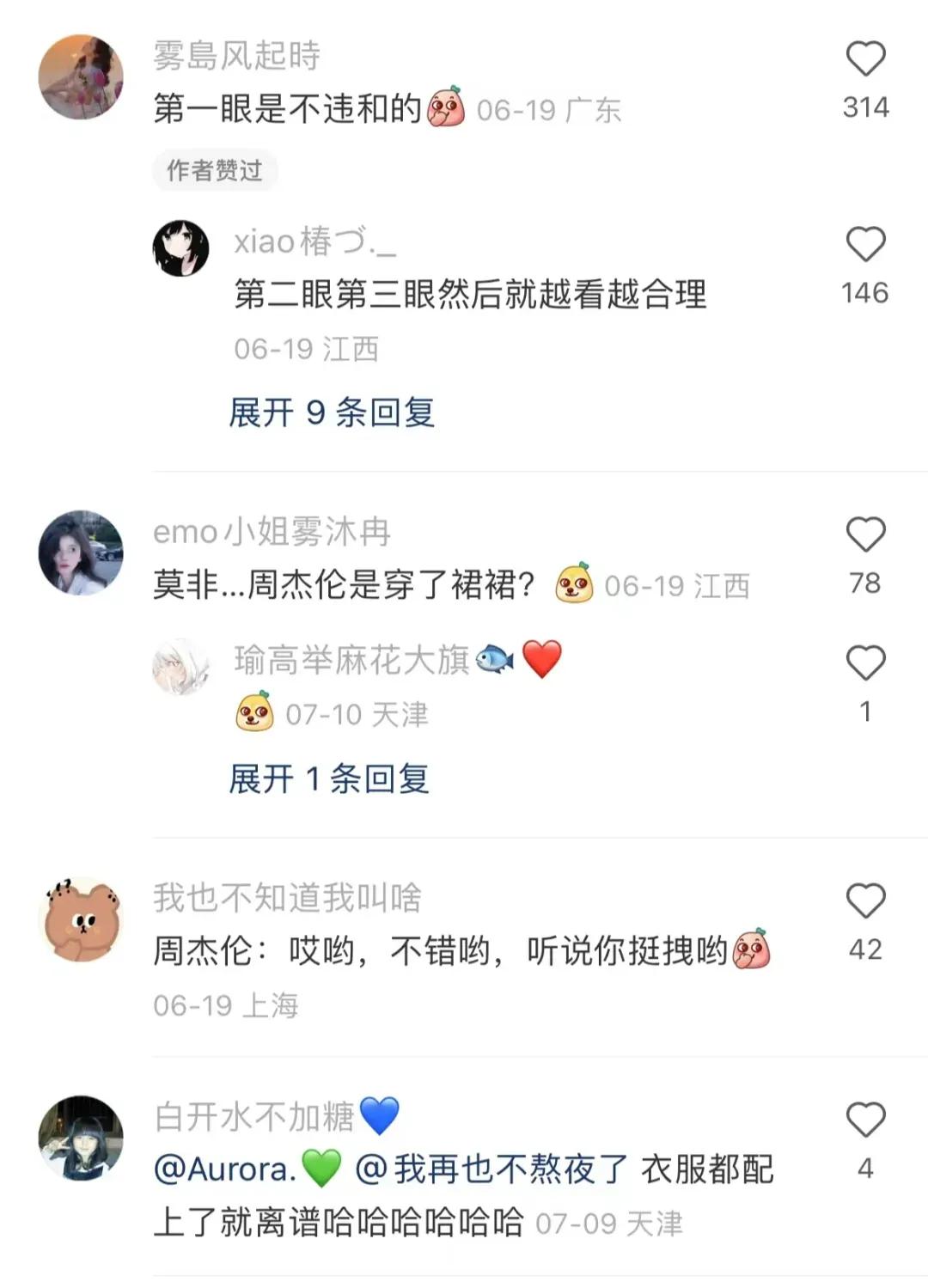Viewport: 928px width, 1288px height.
Task: Like xiao椿's reply
Action: [865, 245]
